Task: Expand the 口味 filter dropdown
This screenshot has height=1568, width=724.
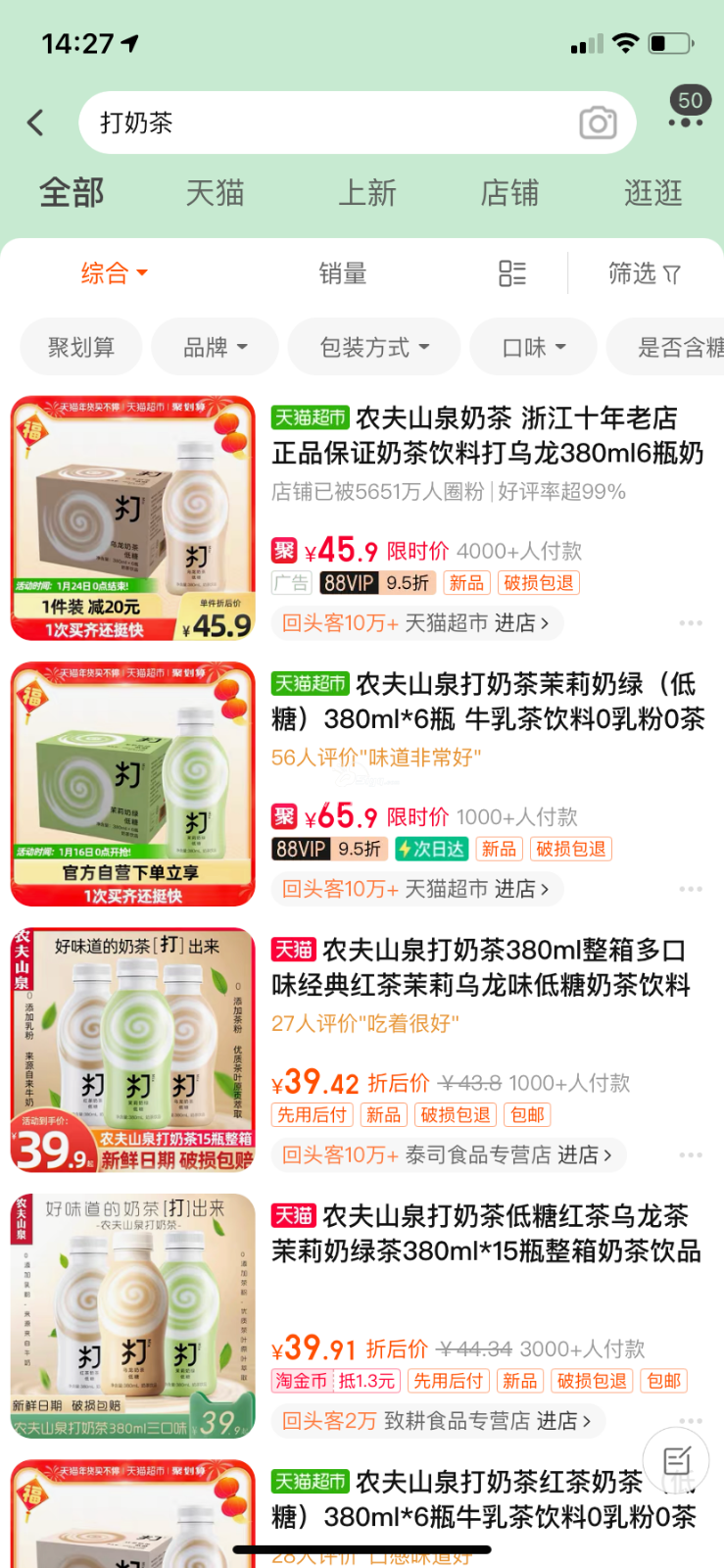Action: 533,347
